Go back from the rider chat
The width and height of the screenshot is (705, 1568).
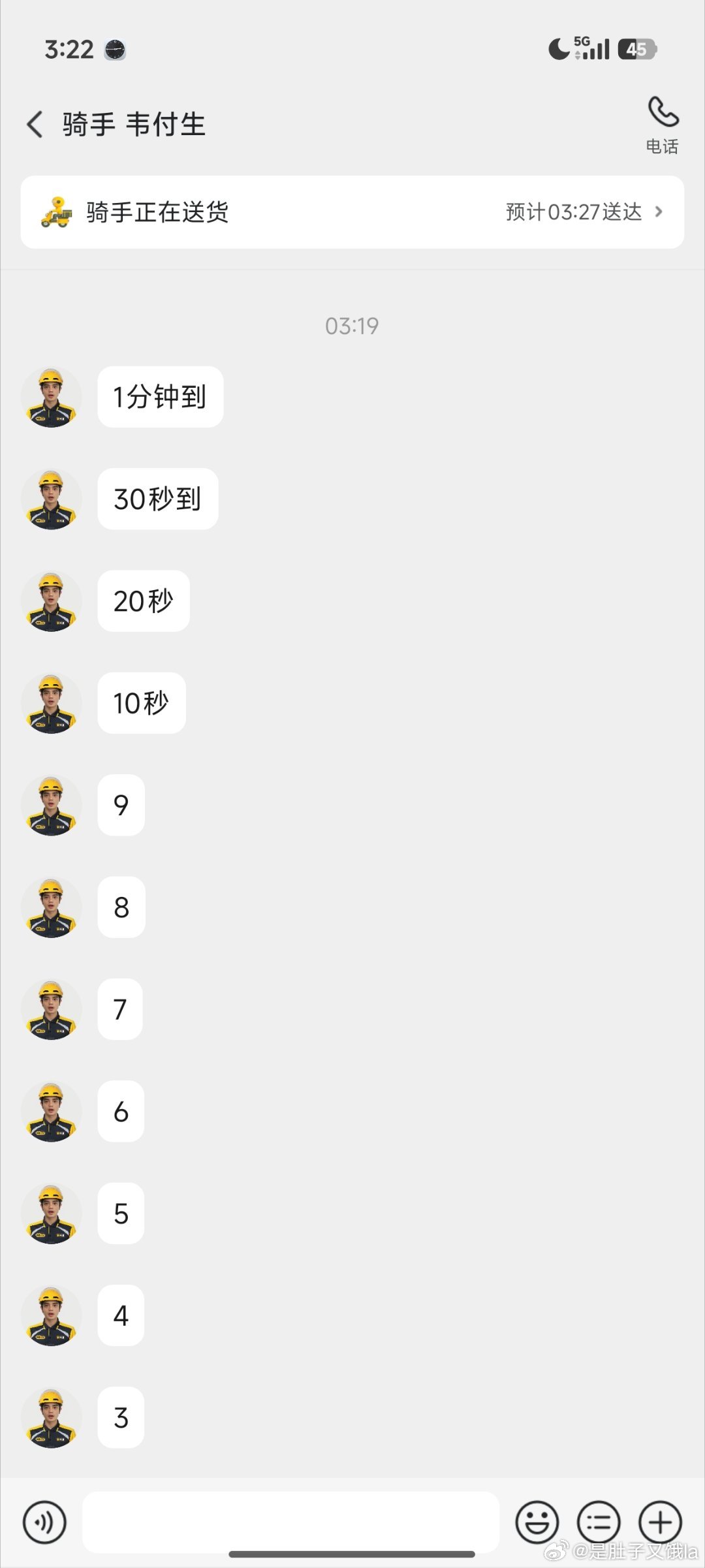pos(35,124)
